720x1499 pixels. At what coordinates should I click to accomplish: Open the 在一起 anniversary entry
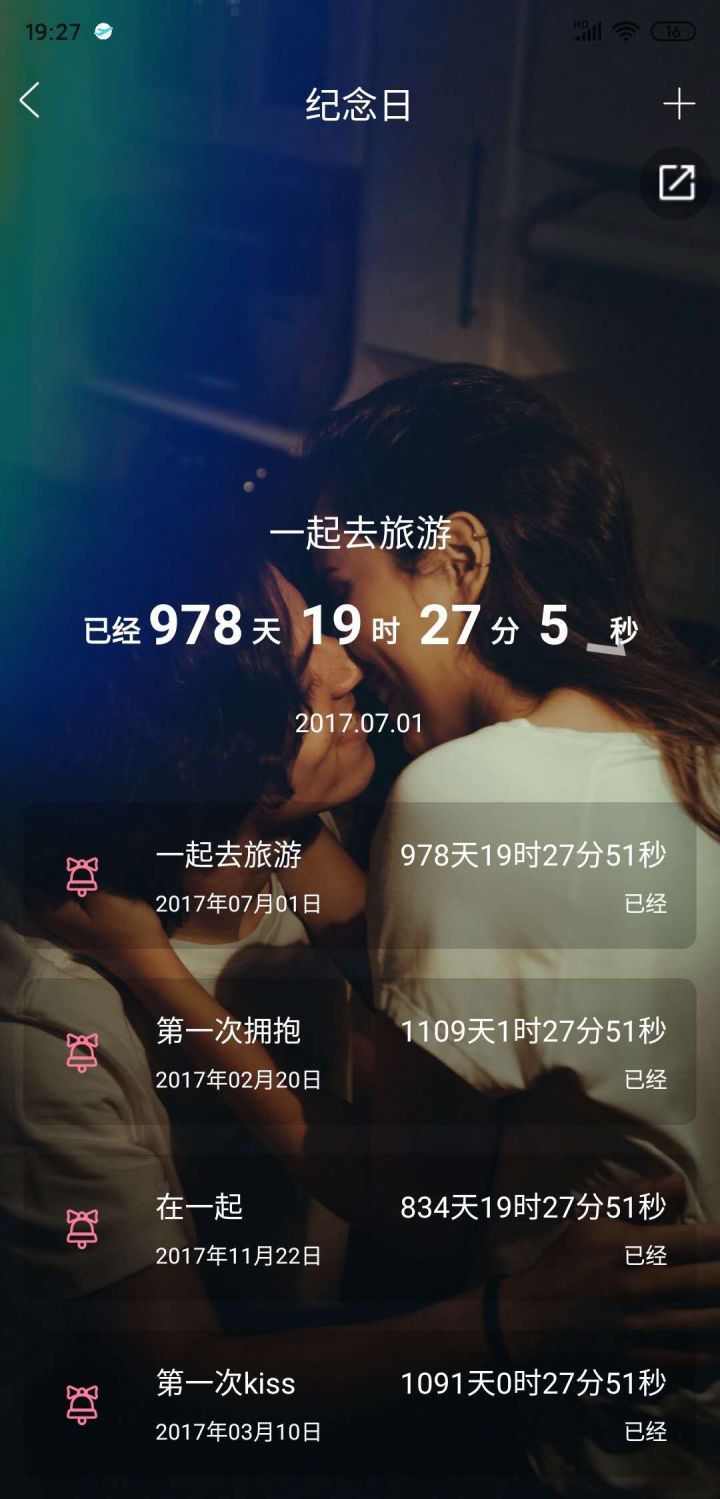click(360, 1229)
